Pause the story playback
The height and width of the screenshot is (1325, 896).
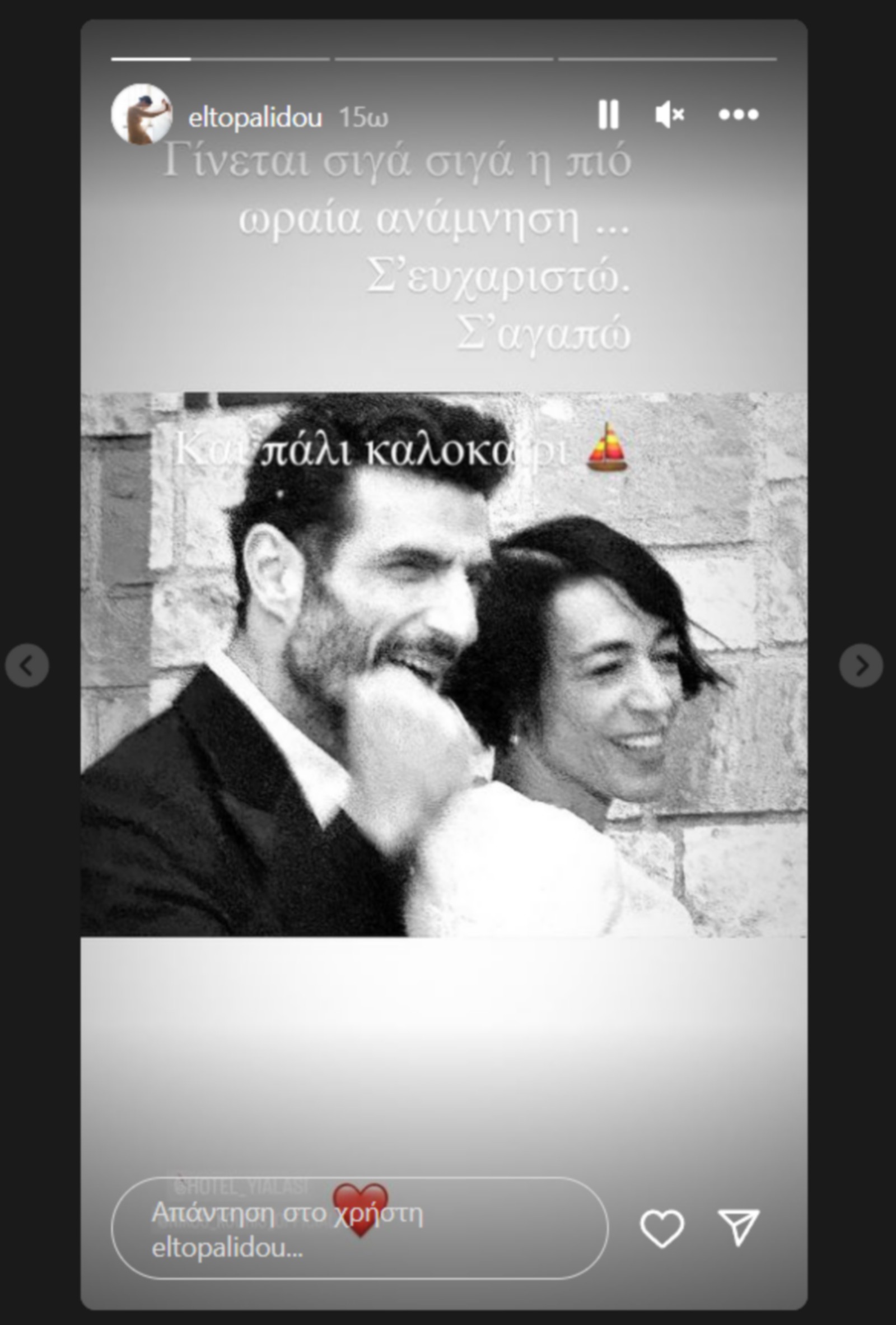click(x=608, y=115)
